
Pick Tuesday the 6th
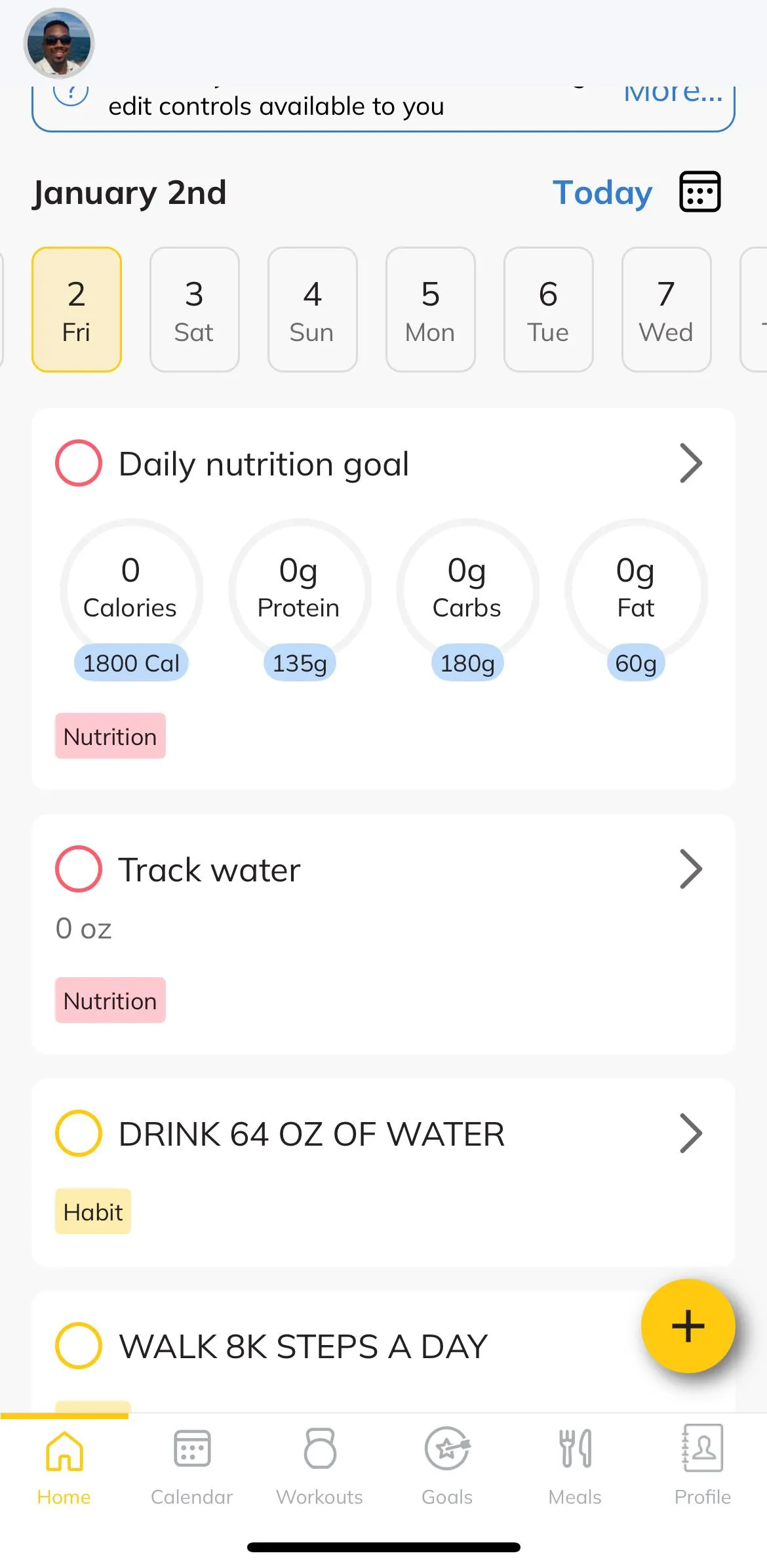point(548,310)
